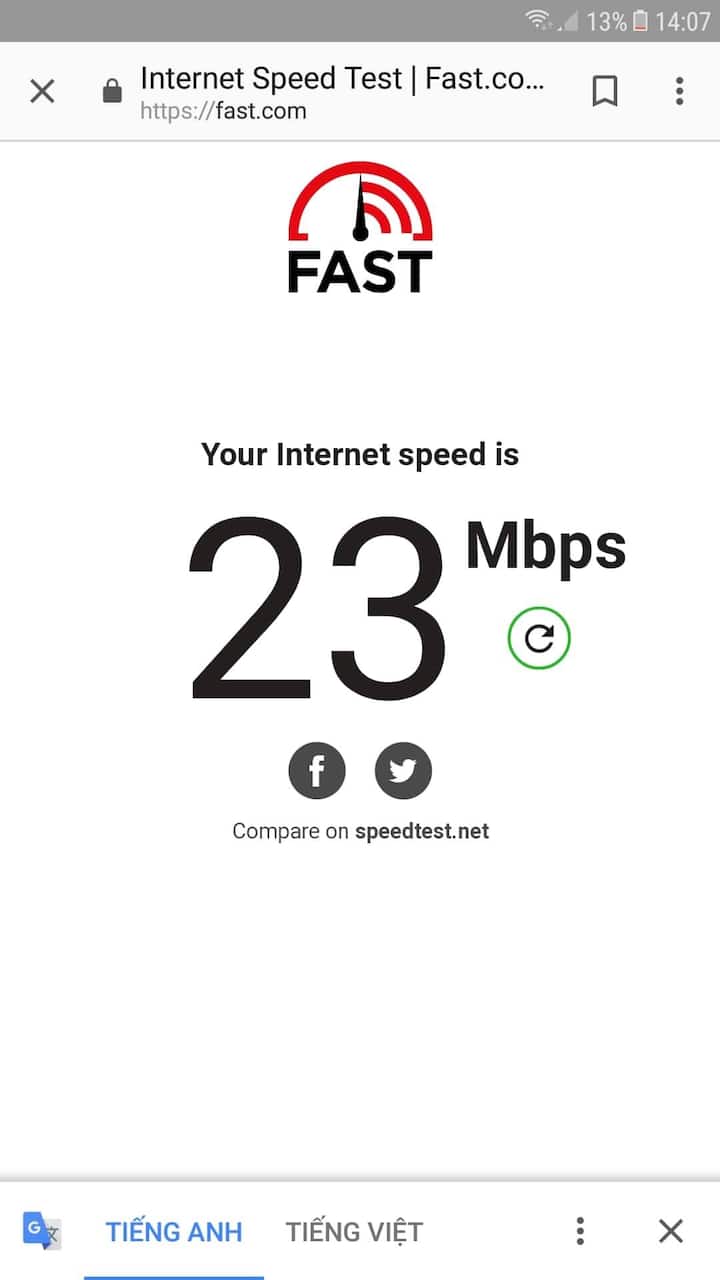720x1280 pixels.
Task: Rerun the internet speed test
Action: tap(539, 638)
